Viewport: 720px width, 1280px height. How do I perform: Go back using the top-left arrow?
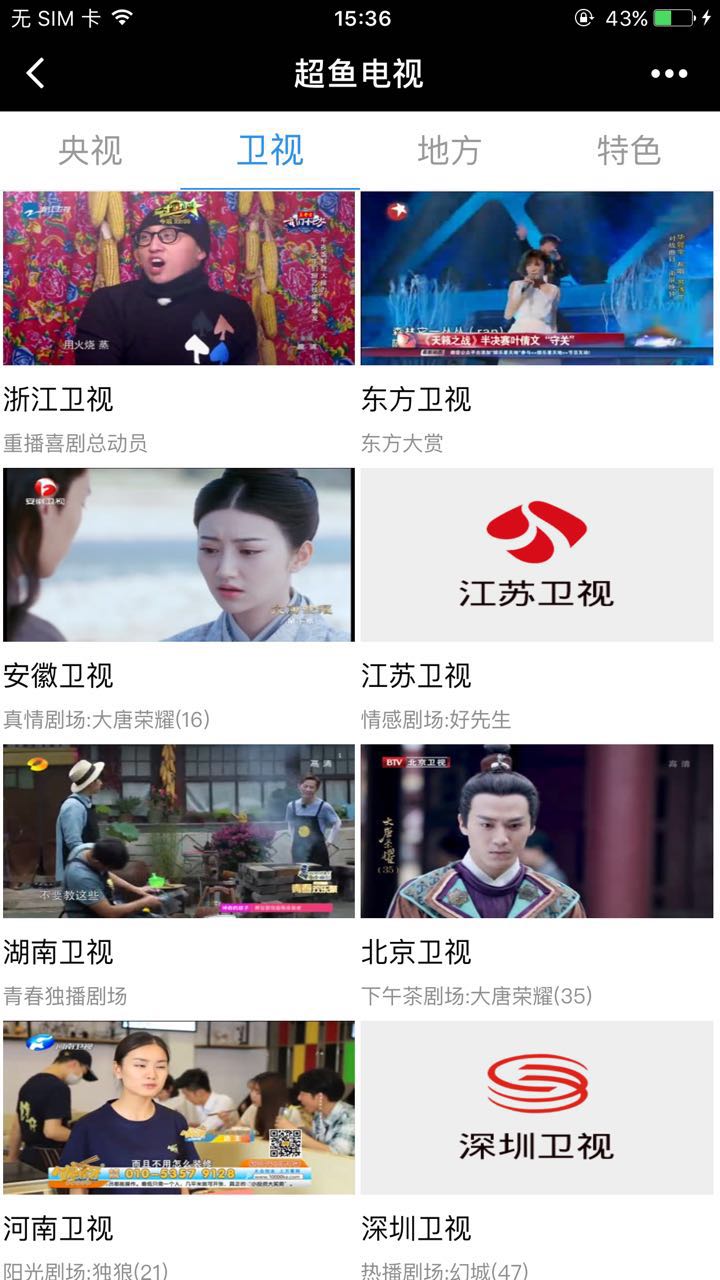tap(36, 73)
